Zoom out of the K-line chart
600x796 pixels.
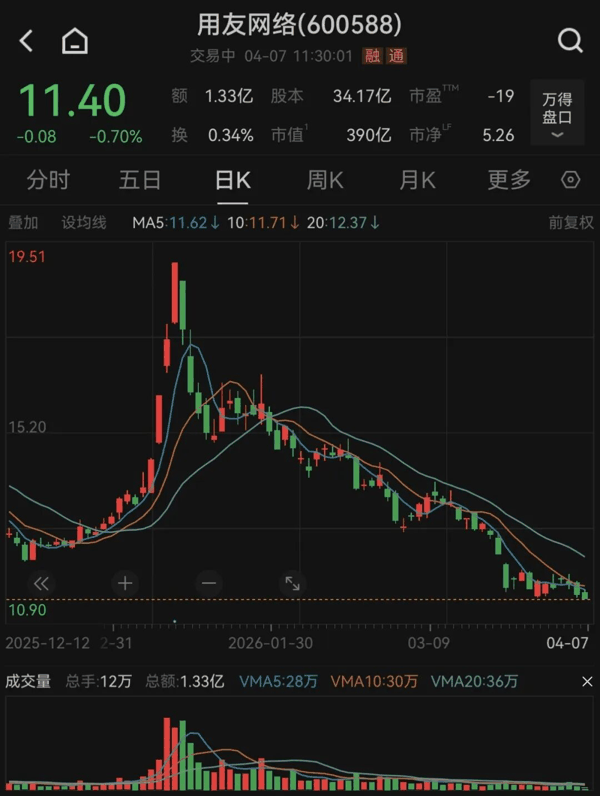[x=209, y=582]
